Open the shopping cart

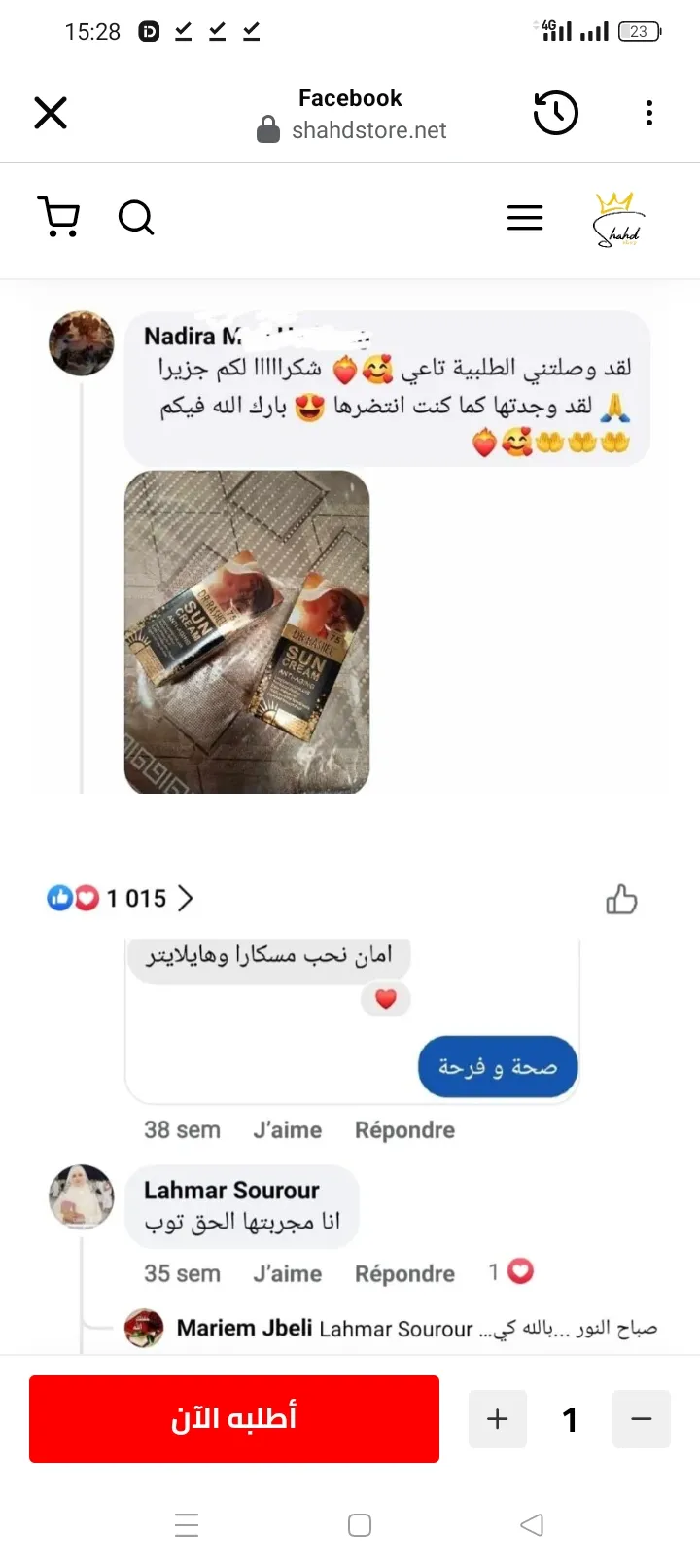click(x=58, y=217)
